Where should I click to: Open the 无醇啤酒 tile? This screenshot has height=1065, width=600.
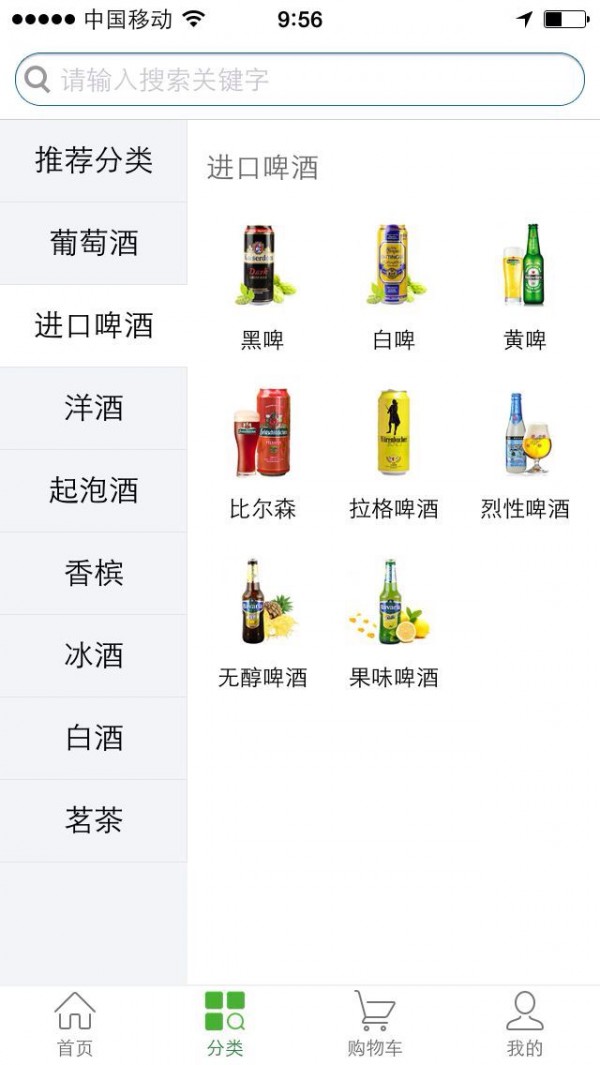[262, 622]
